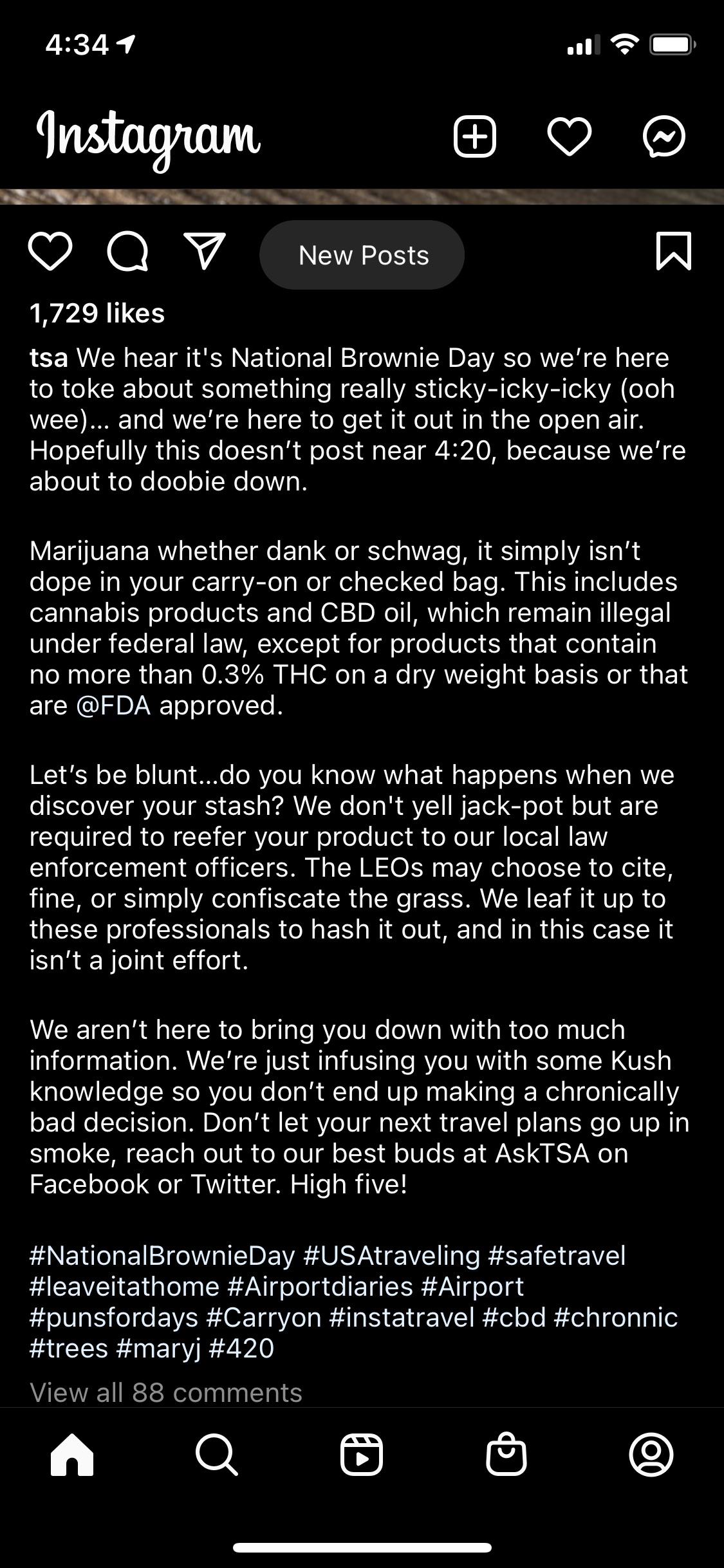Open the Shop tab
The height and width of the screenshot is (1568, 724).
[x=506, y=1455]
